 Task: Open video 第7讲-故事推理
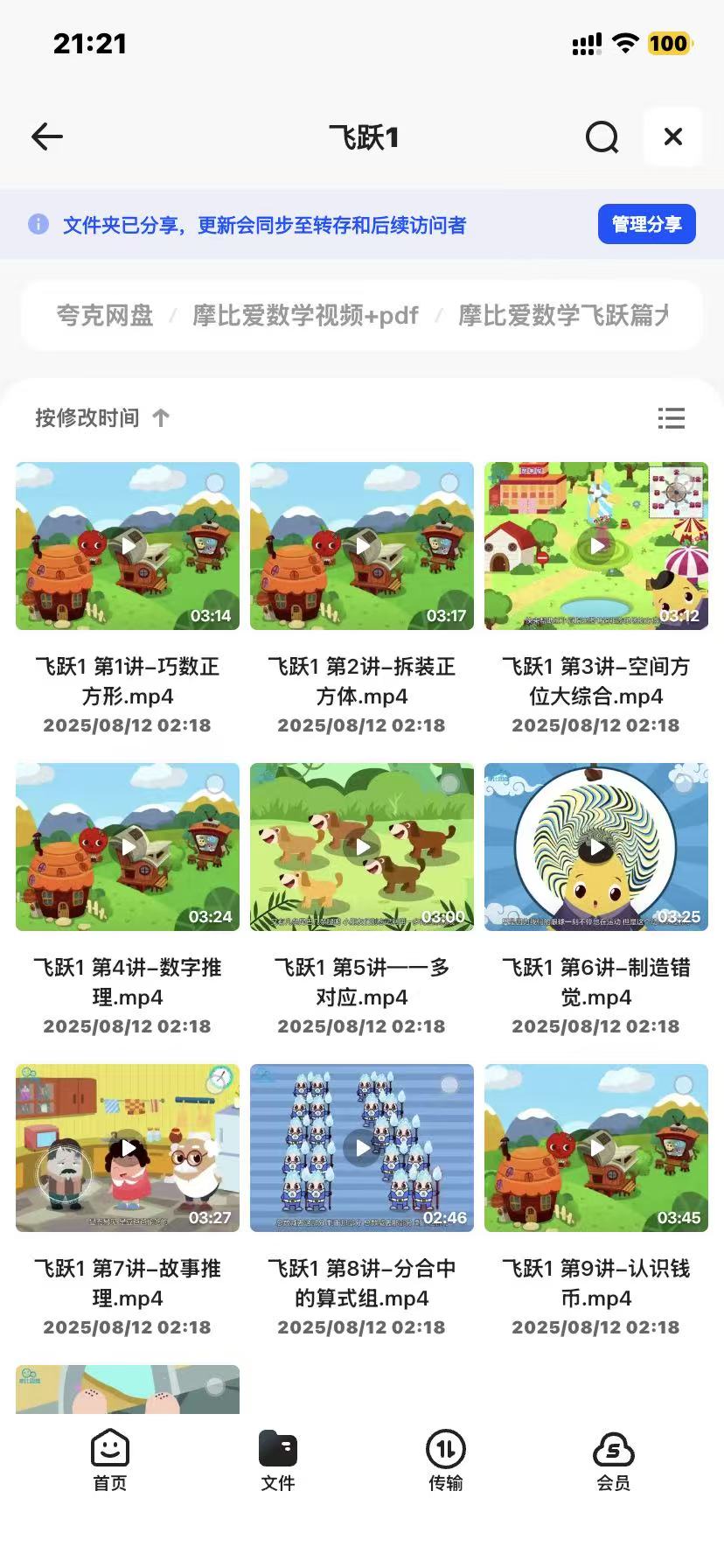(x=128, y=1148)
